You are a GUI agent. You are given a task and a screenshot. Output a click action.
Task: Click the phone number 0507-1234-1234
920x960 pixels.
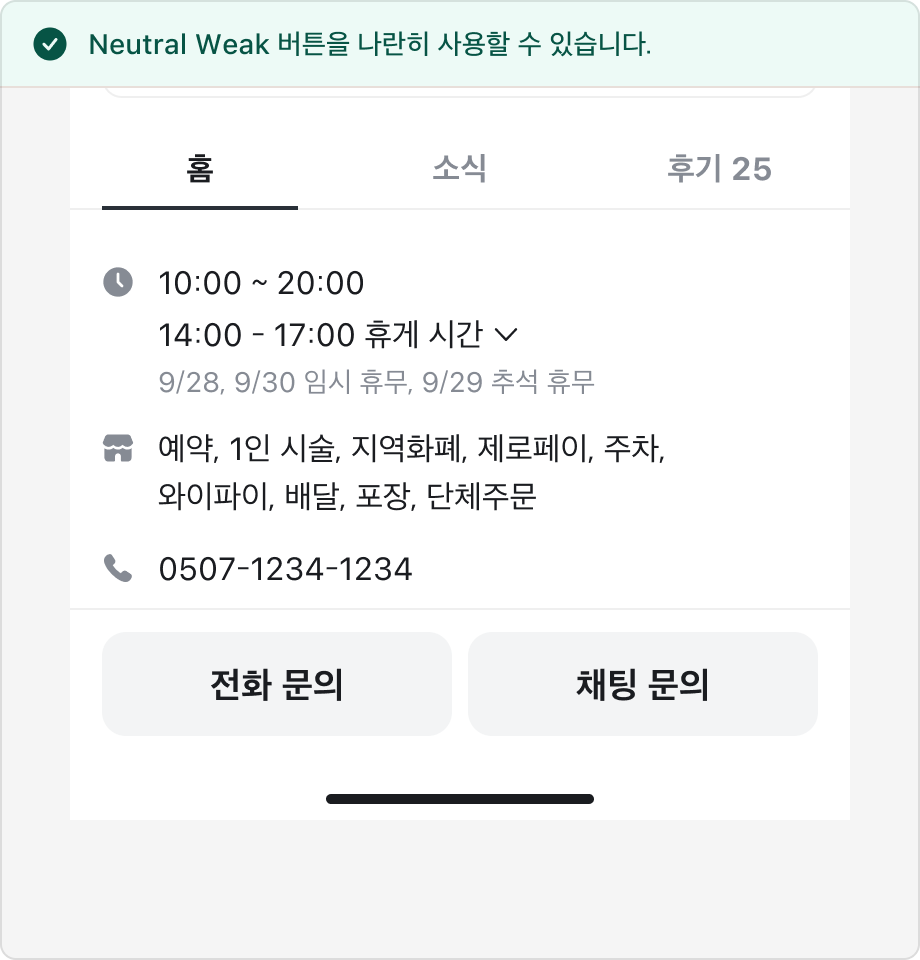pyautogui.click(x=287, y=567)
